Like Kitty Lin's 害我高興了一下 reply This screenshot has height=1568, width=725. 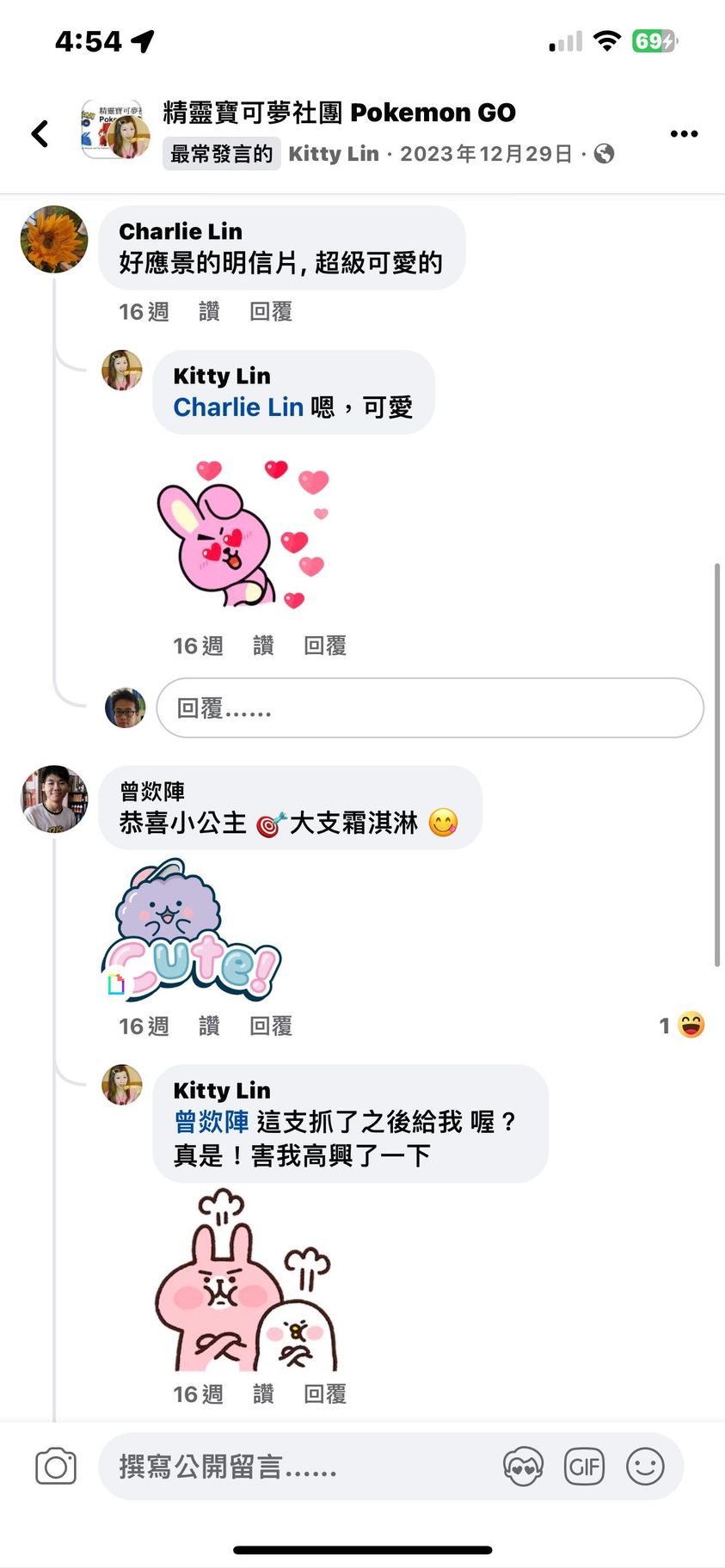tap(263, 1393)
